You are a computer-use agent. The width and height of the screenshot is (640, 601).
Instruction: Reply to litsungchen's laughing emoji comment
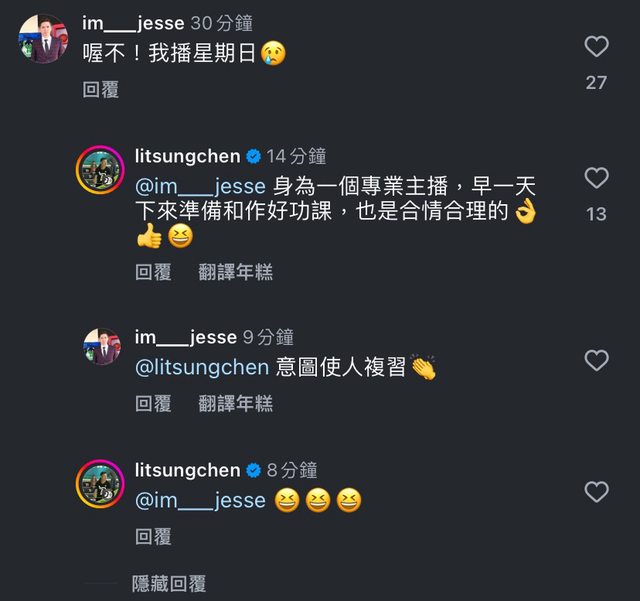(x=153, y=536)
